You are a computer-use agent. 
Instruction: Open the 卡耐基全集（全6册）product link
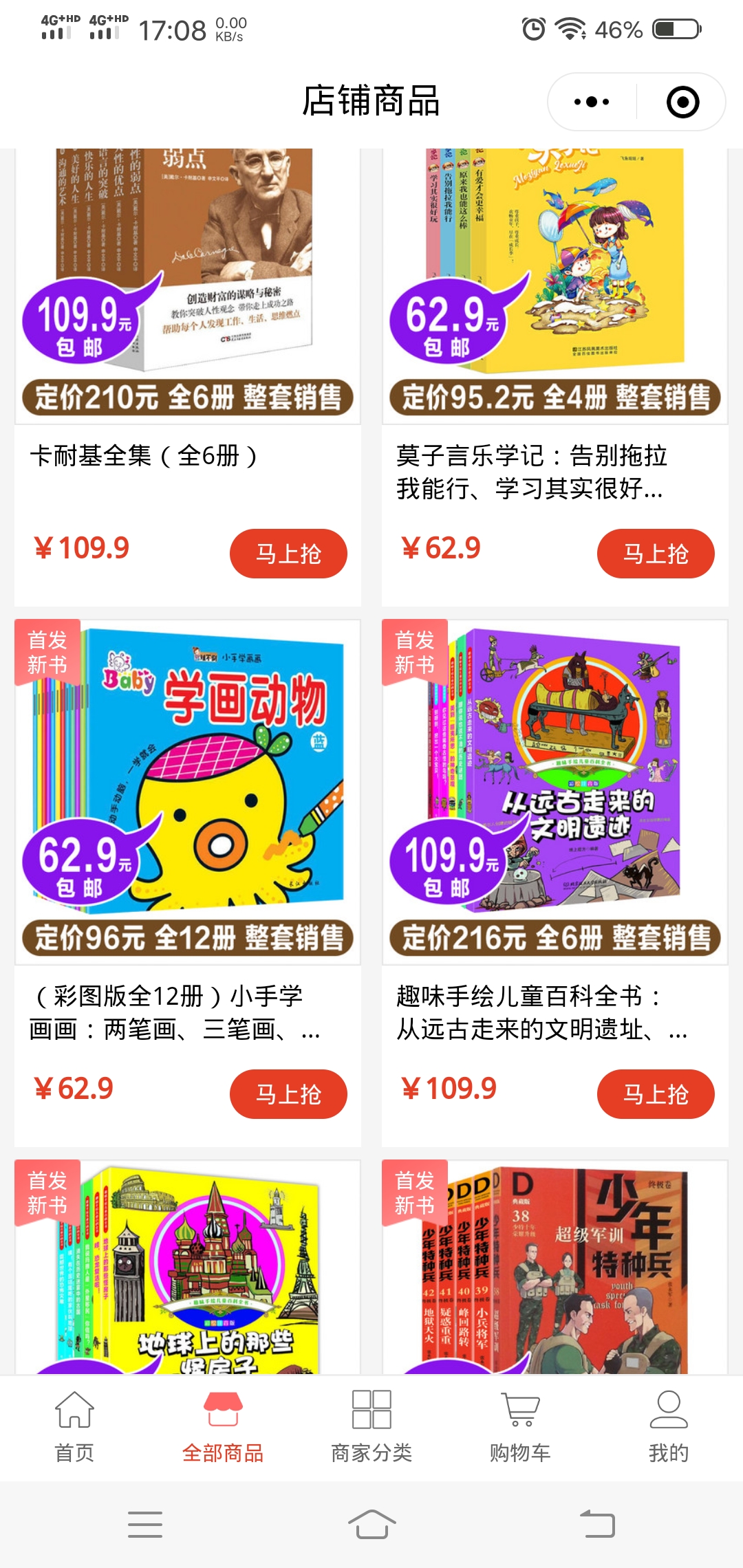coord(144,457)
